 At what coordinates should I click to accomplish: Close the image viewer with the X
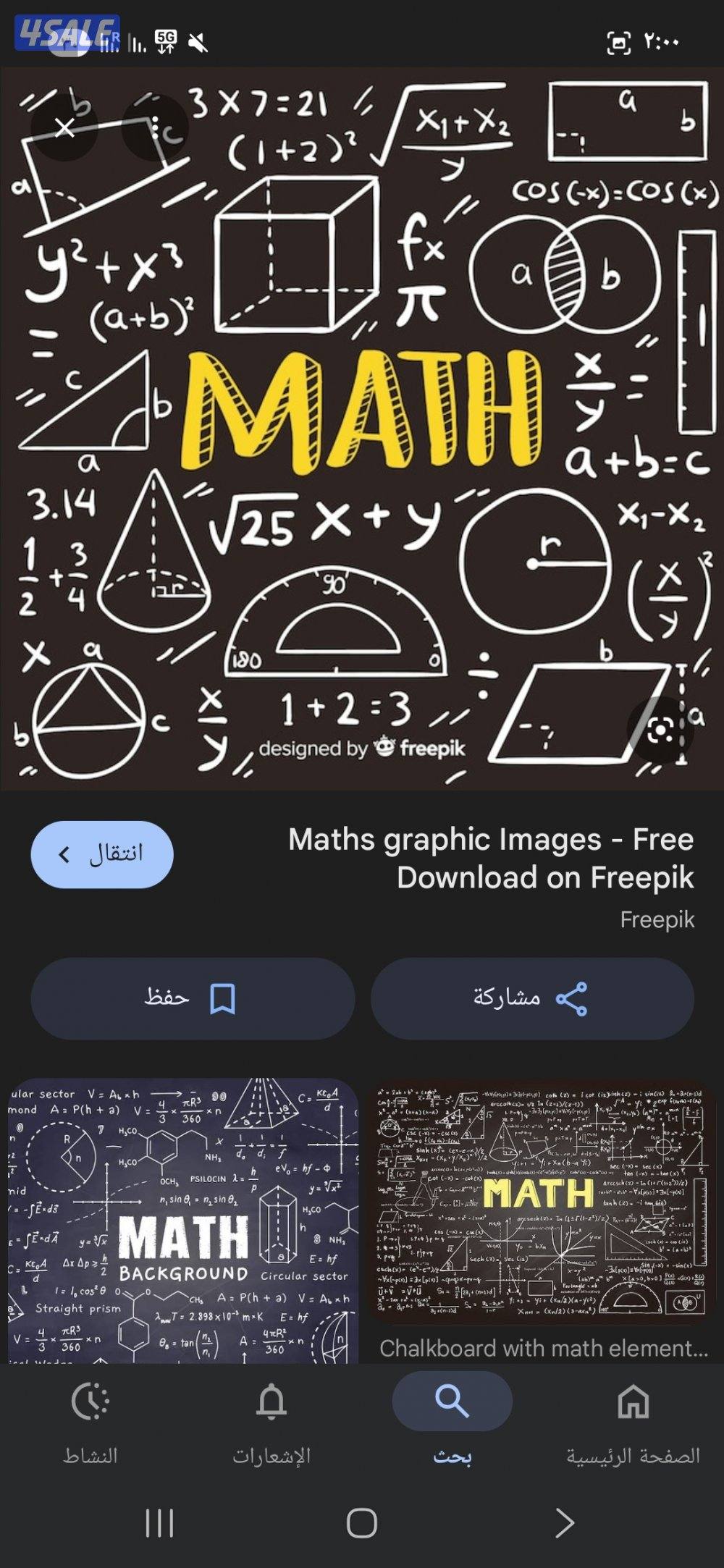[x=65, y=128]
